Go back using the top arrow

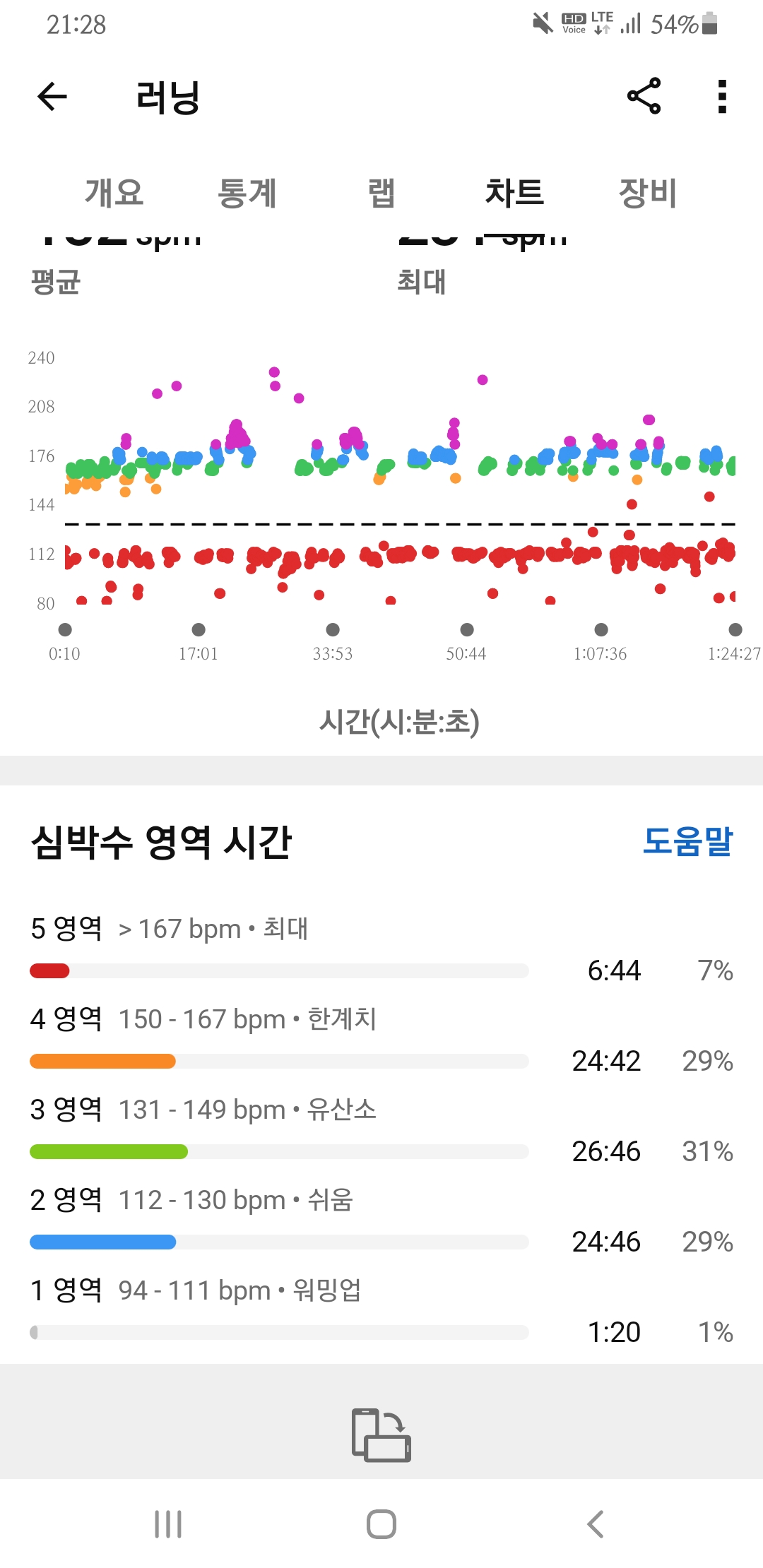[x=52, y=97]
